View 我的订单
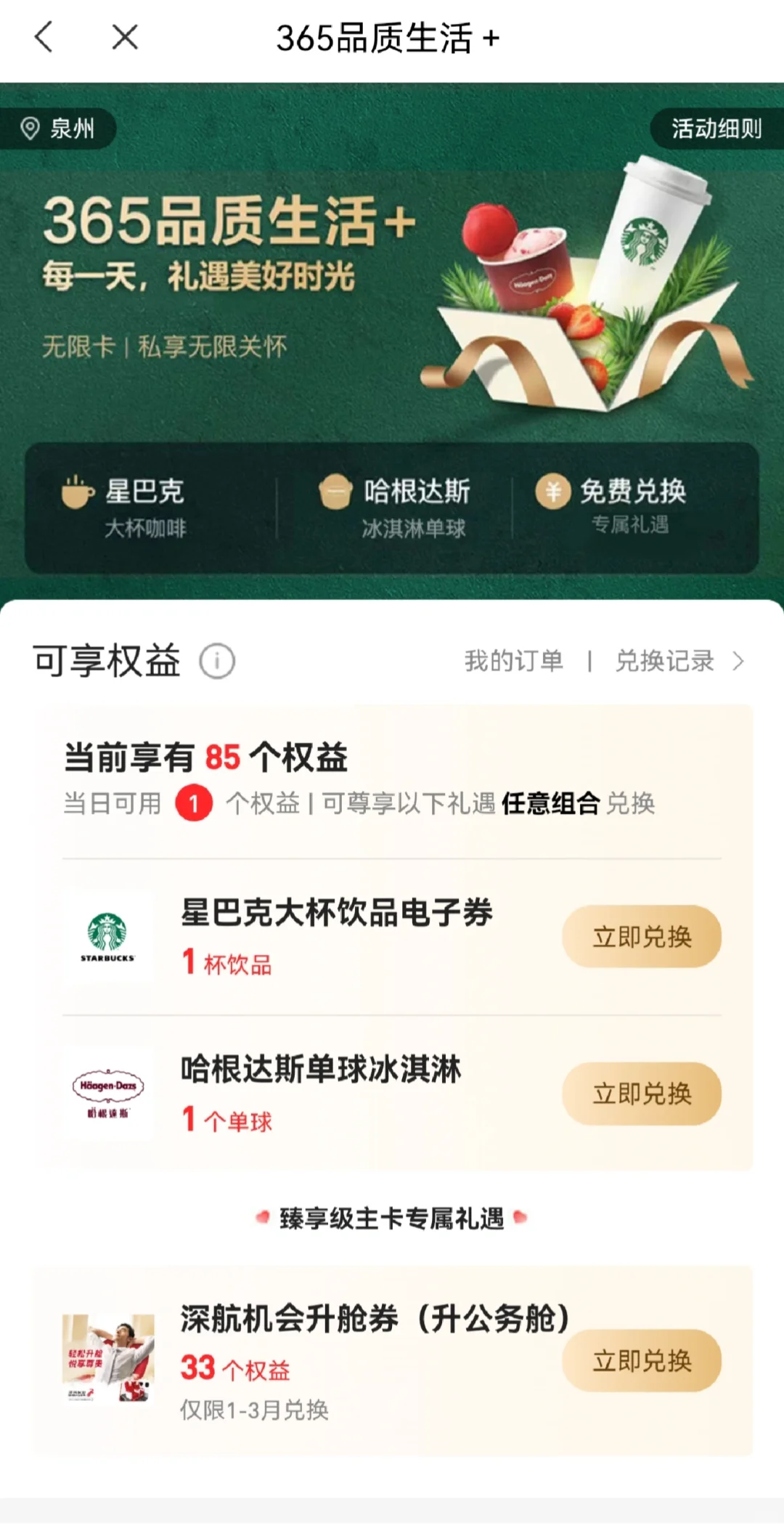 pyautogui.click(x=513, y=661)
